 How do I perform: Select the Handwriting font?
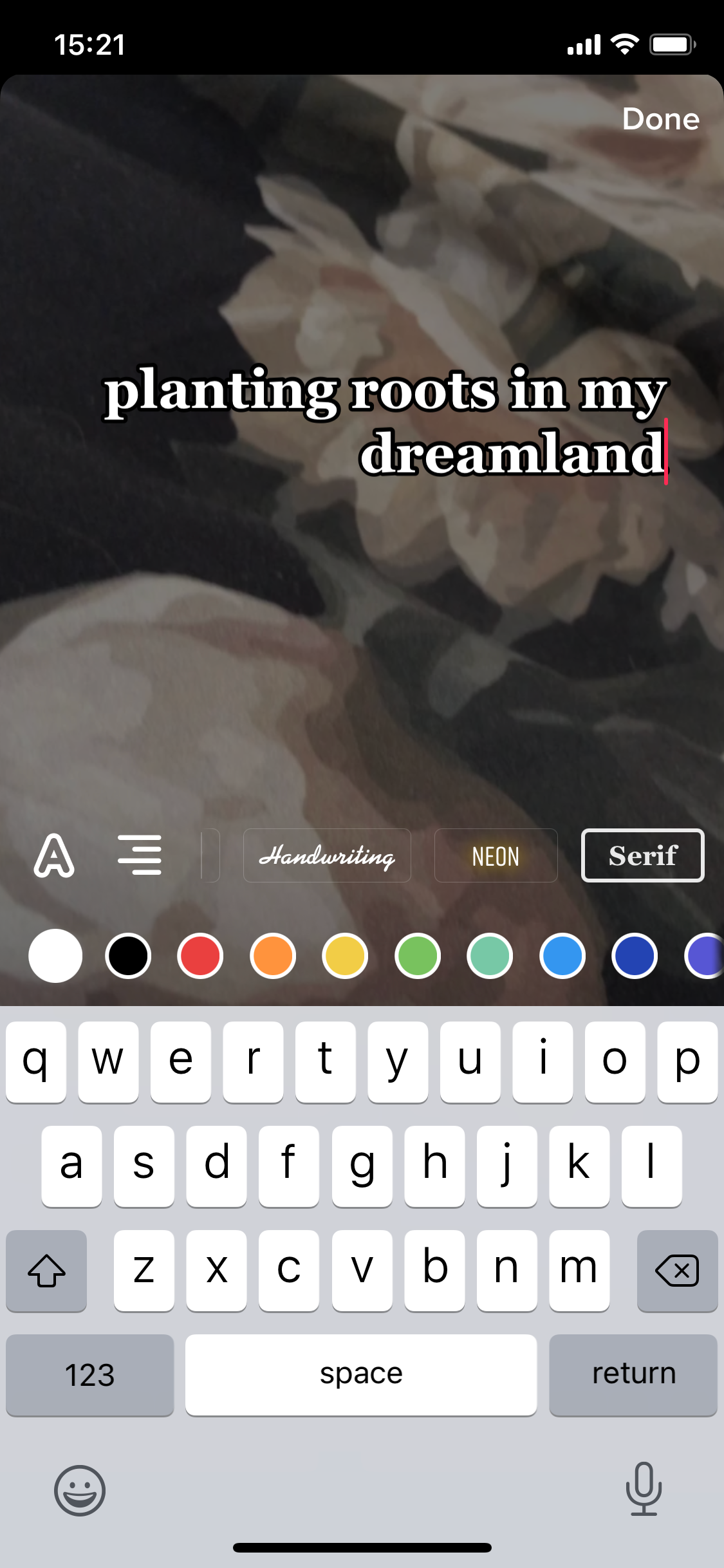(x=327, y=855)
